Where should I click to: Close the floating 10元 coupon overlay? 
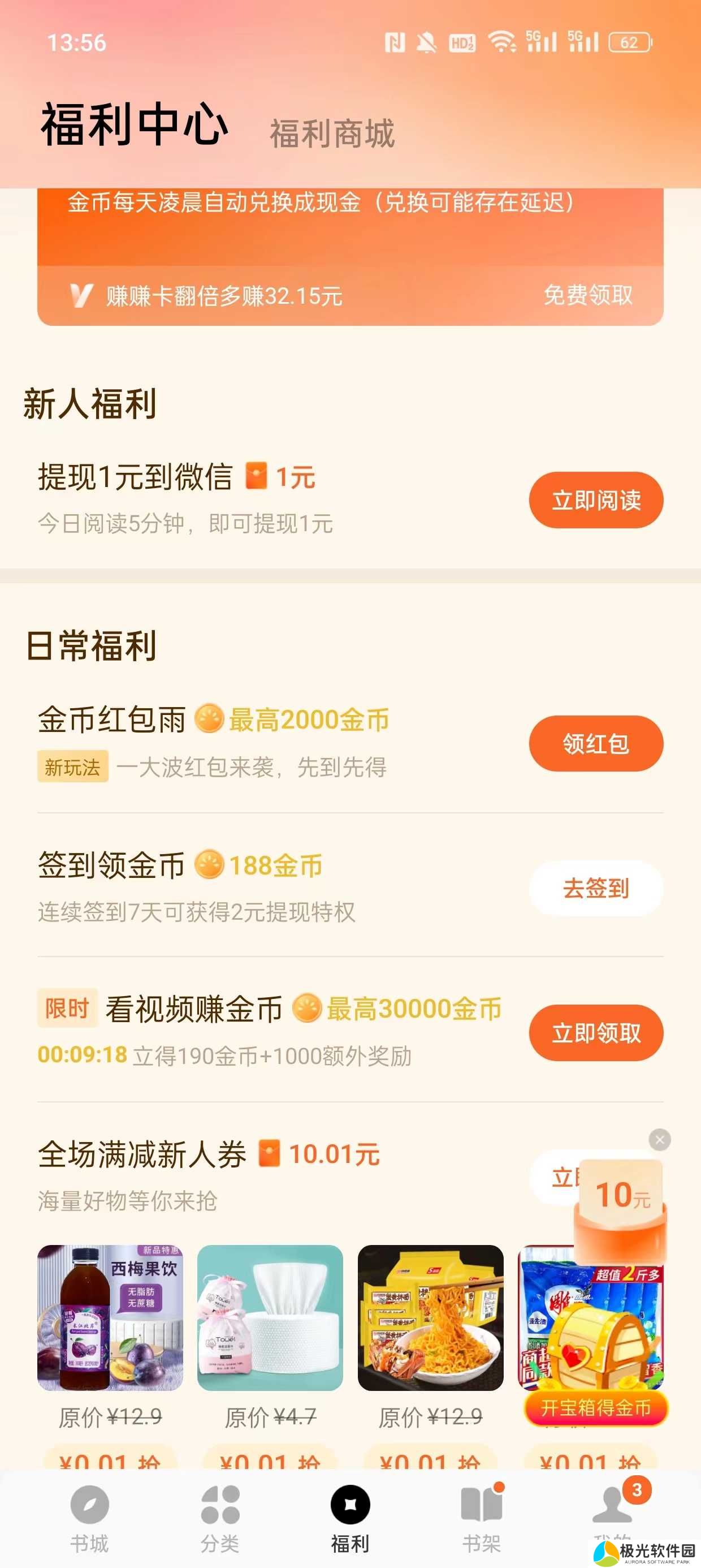660,1139
